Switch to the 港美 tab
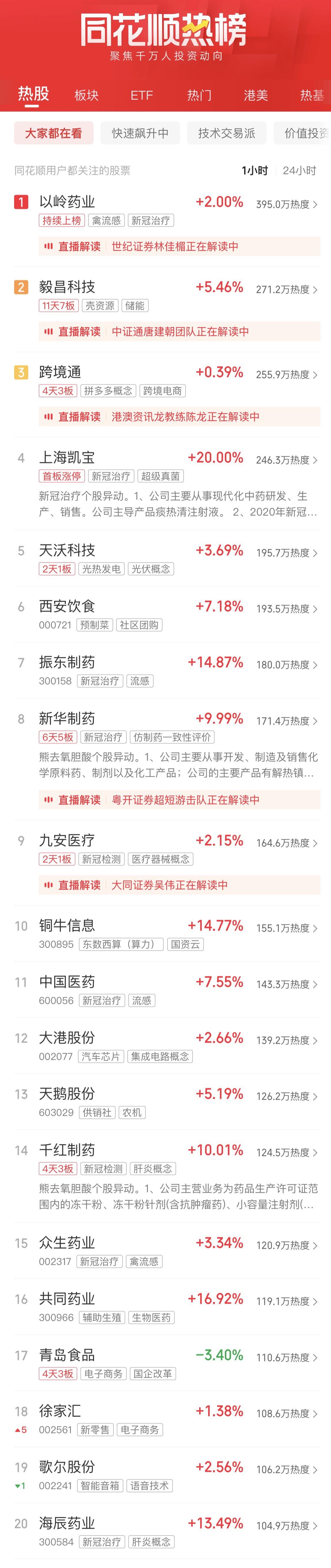 coord(256,95)
